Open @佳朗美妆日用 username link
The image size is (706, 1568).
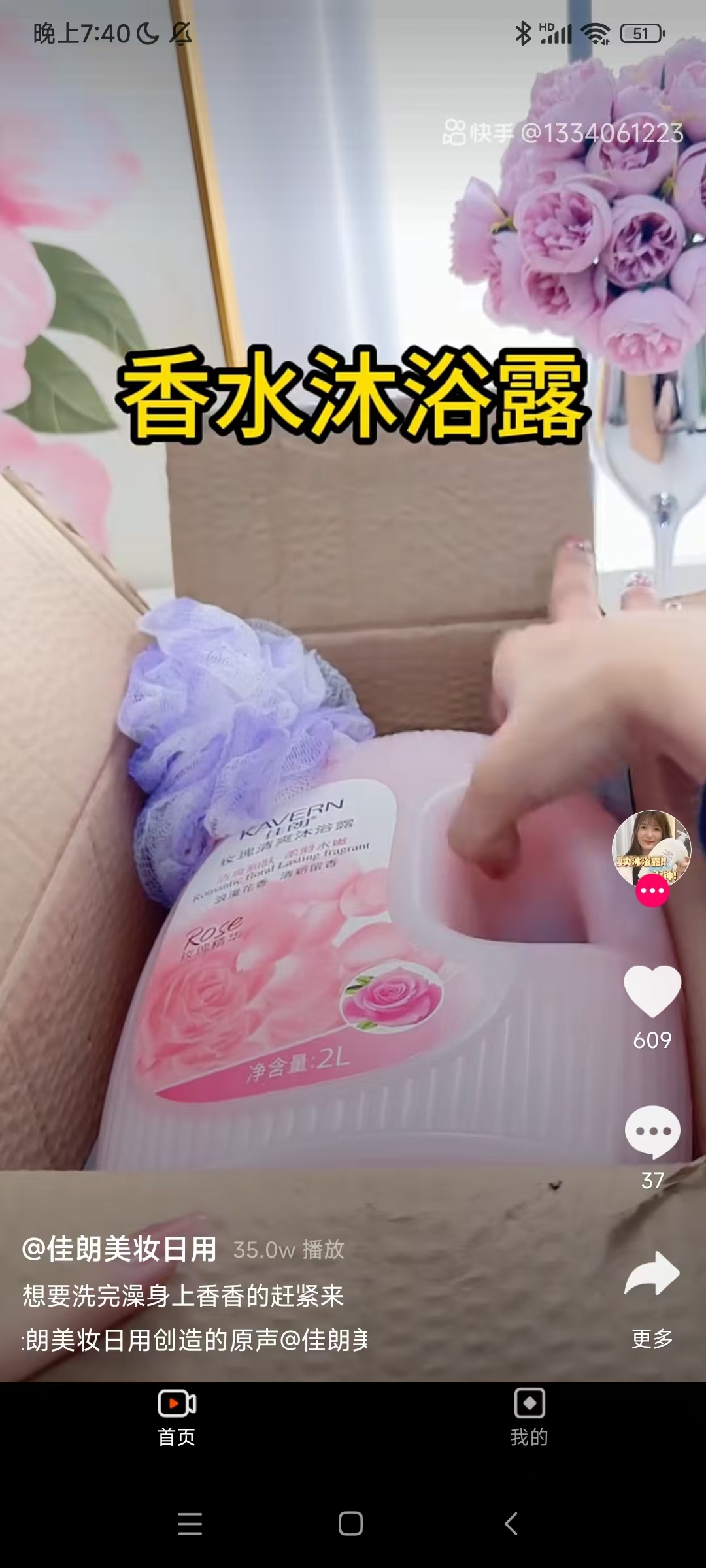pos(119,1249)
